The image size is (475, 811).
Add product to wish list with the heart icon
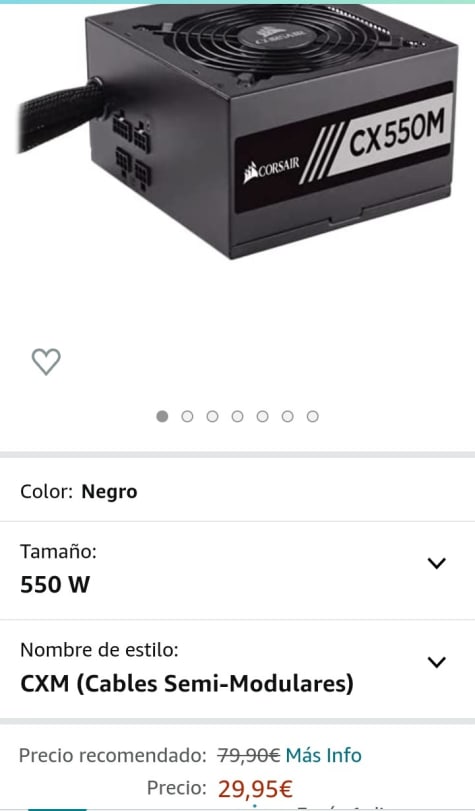(x=46, y=362)
